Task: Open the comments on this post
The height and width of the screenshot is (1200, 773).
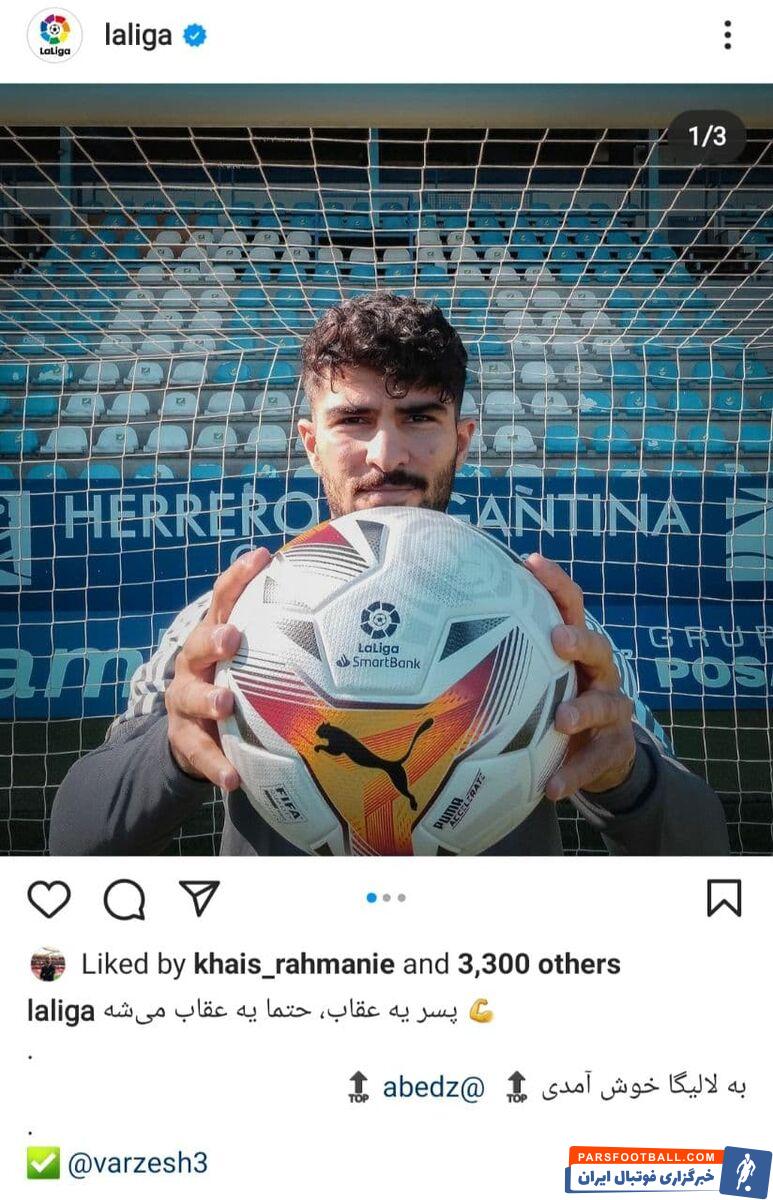Action: tap(124, 899)
